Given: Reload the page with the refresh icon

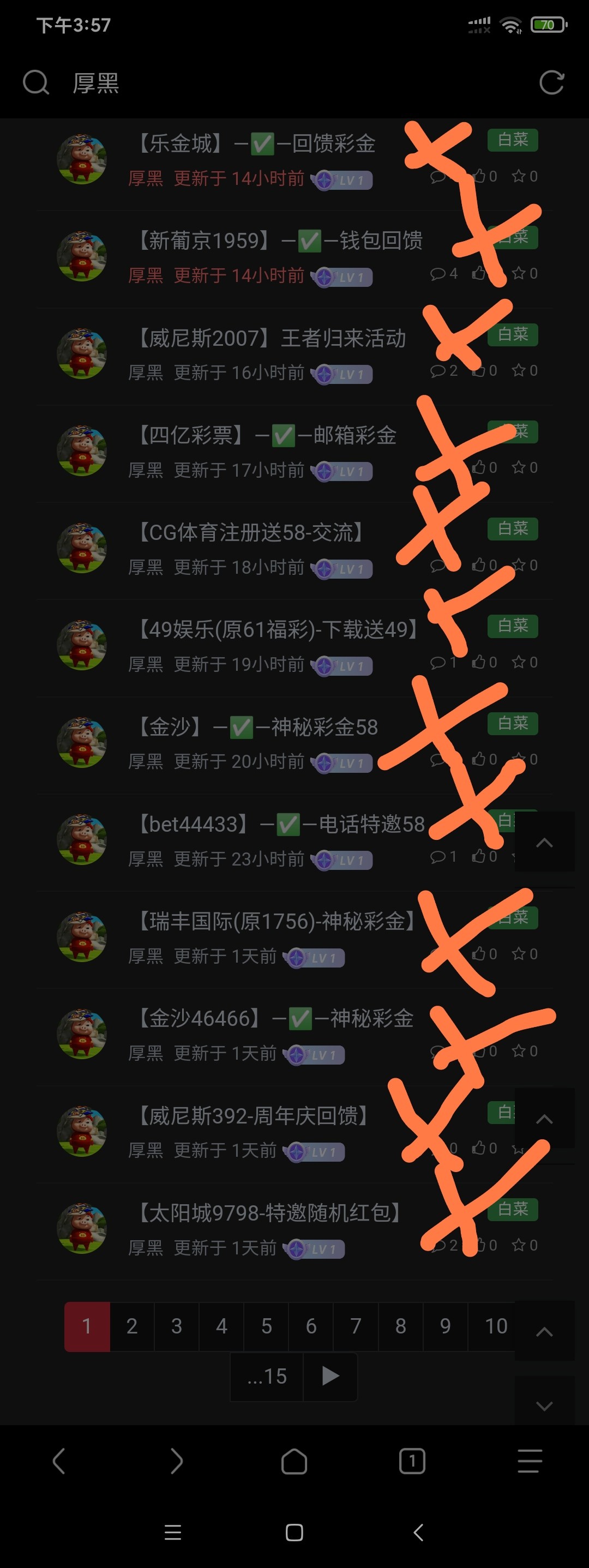Looking at the screenshot, I should (x=551, y=82).
